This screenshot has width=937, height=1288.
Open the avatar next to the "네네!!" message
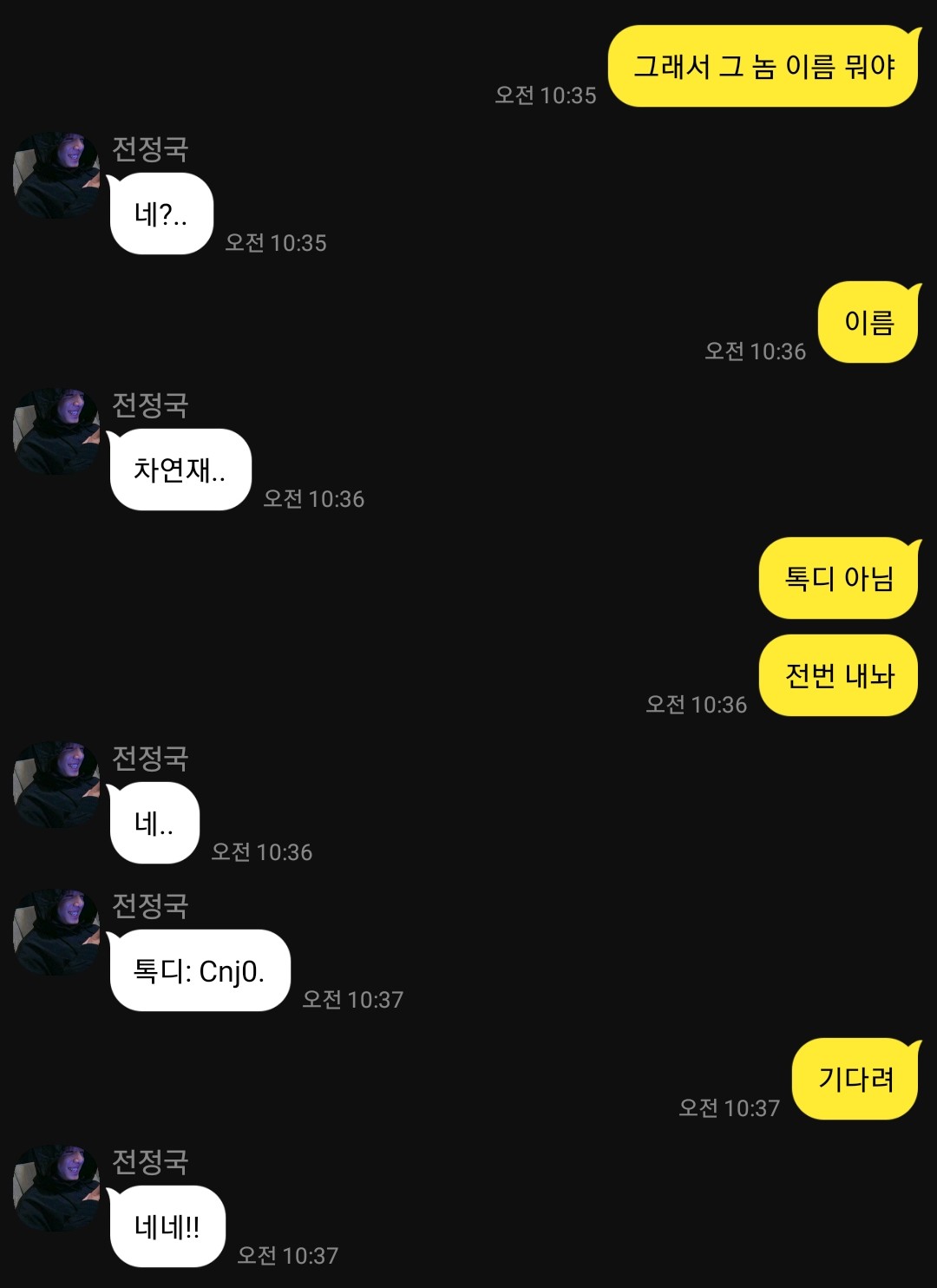click(56, 1187)
